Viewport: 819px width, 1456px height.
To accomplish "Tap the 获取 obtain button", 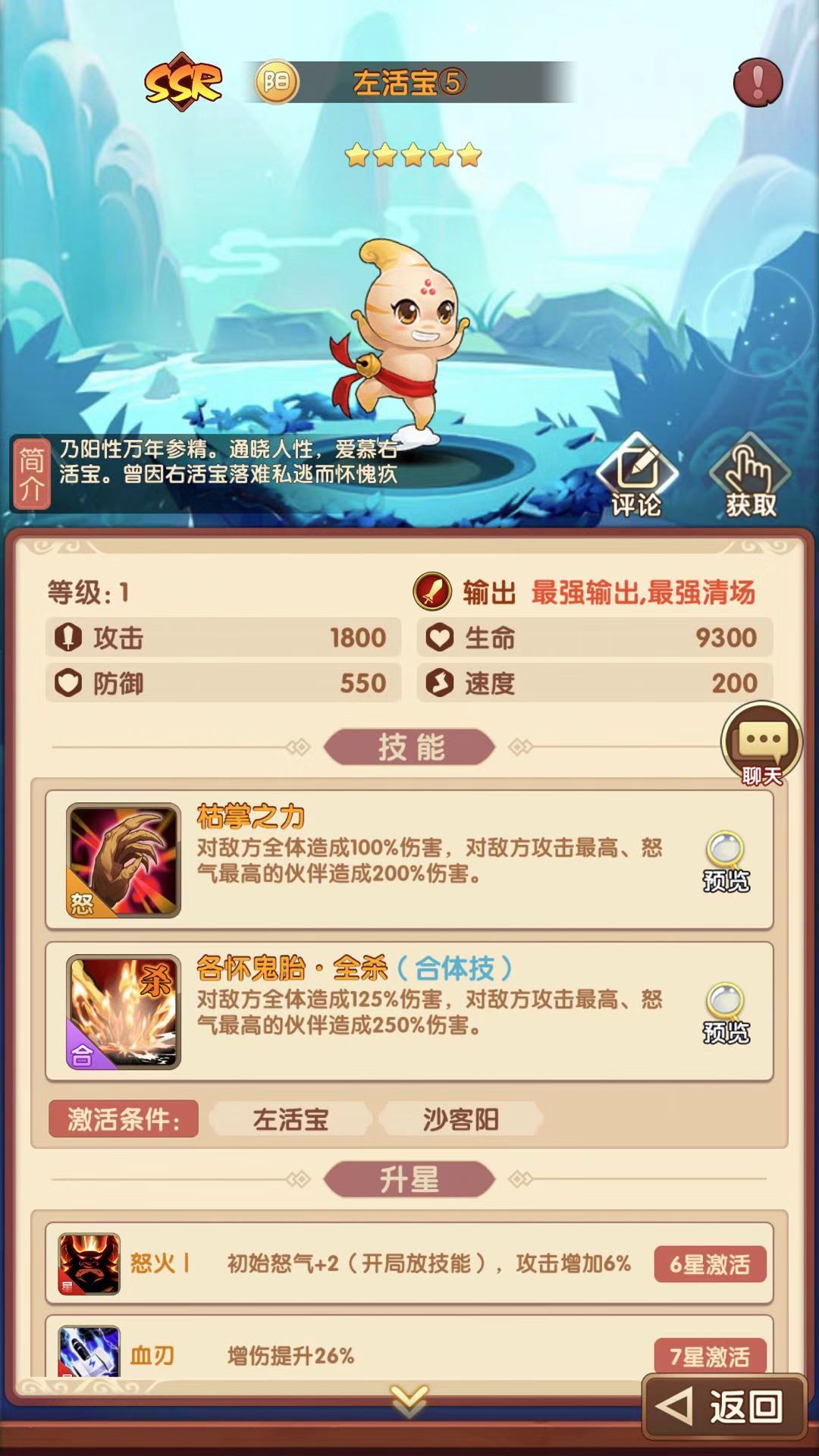I will tap(751, 477).
